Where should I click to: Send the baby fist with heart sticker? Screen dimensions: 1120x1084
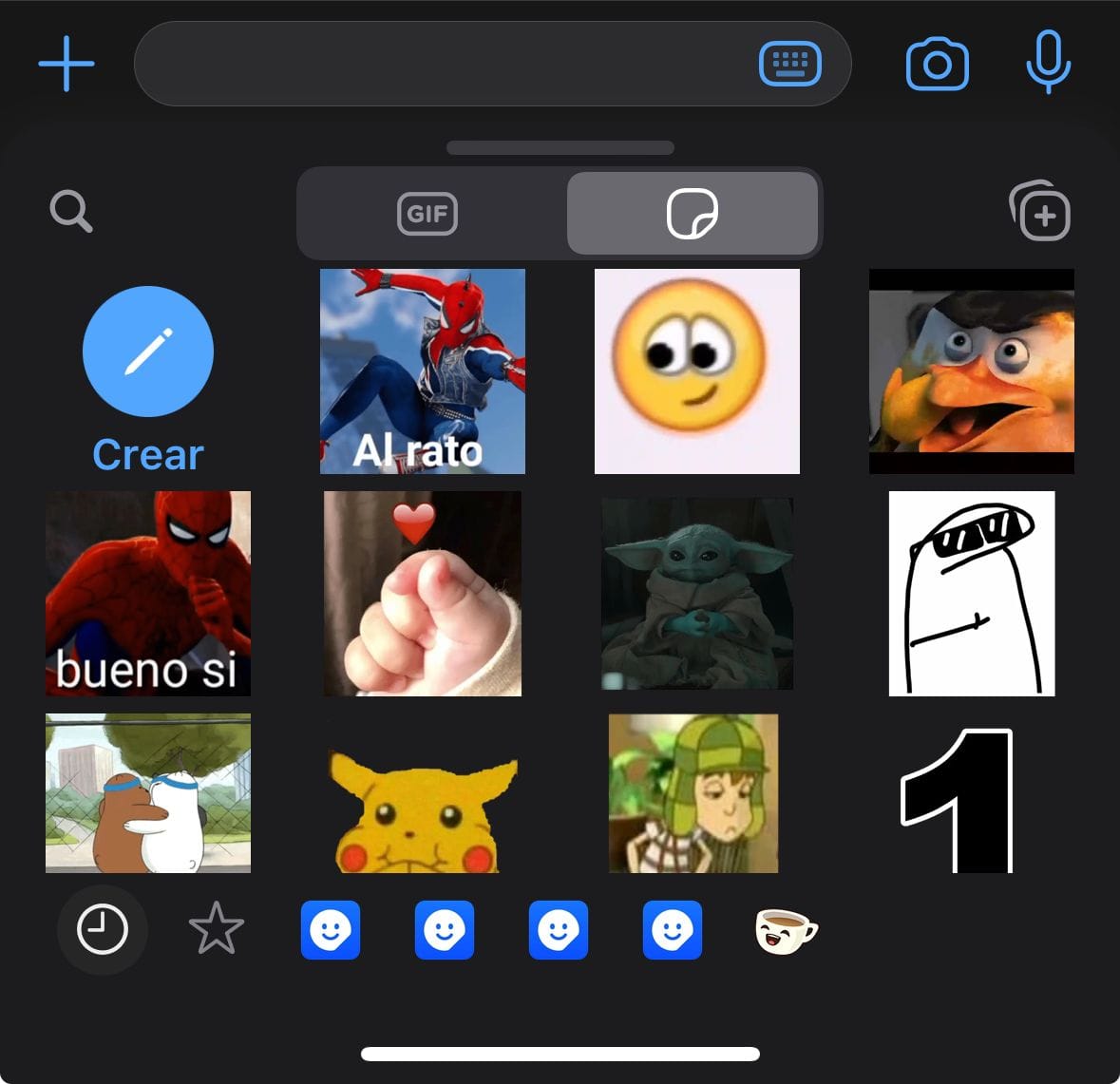423,594
